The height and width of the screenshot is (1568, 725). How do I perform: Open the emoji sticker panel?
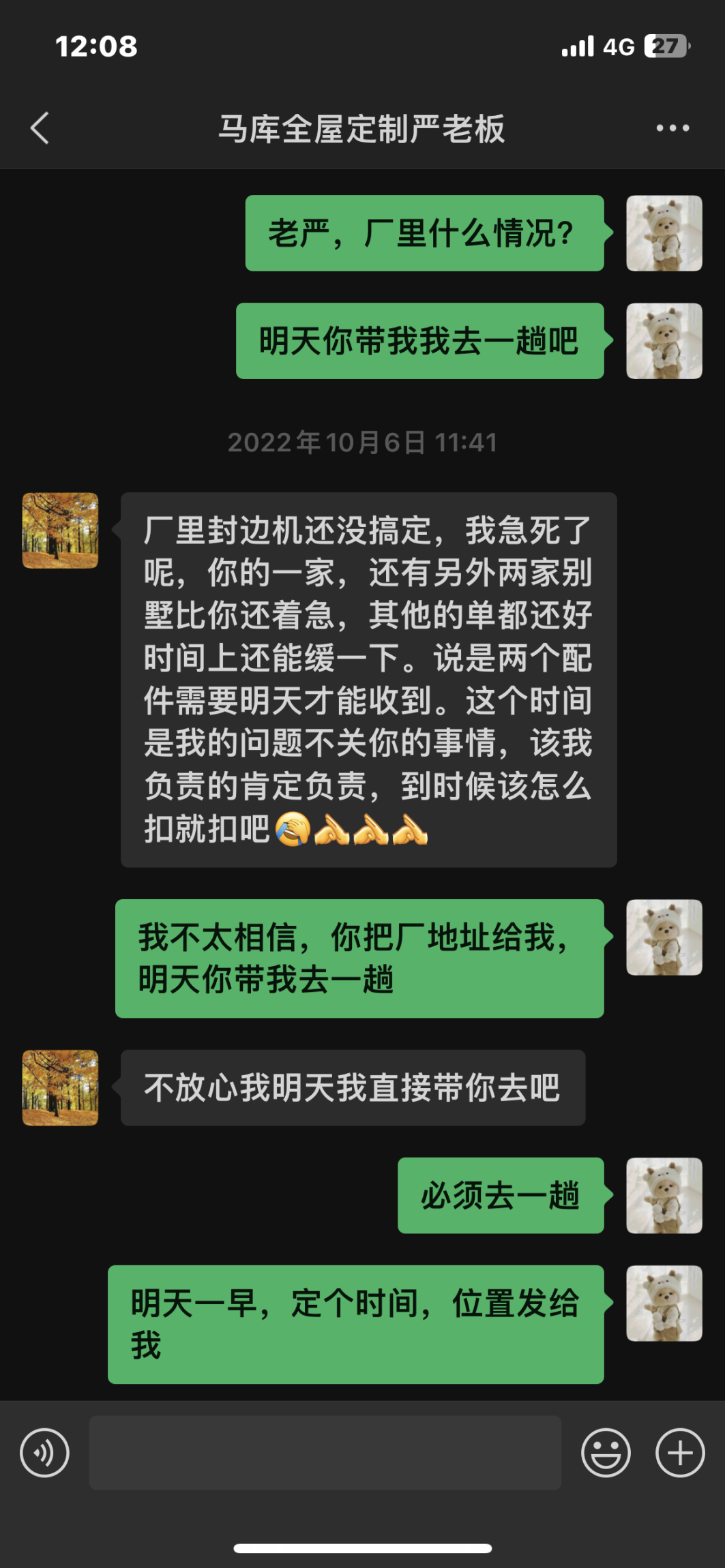point(606,1452)
